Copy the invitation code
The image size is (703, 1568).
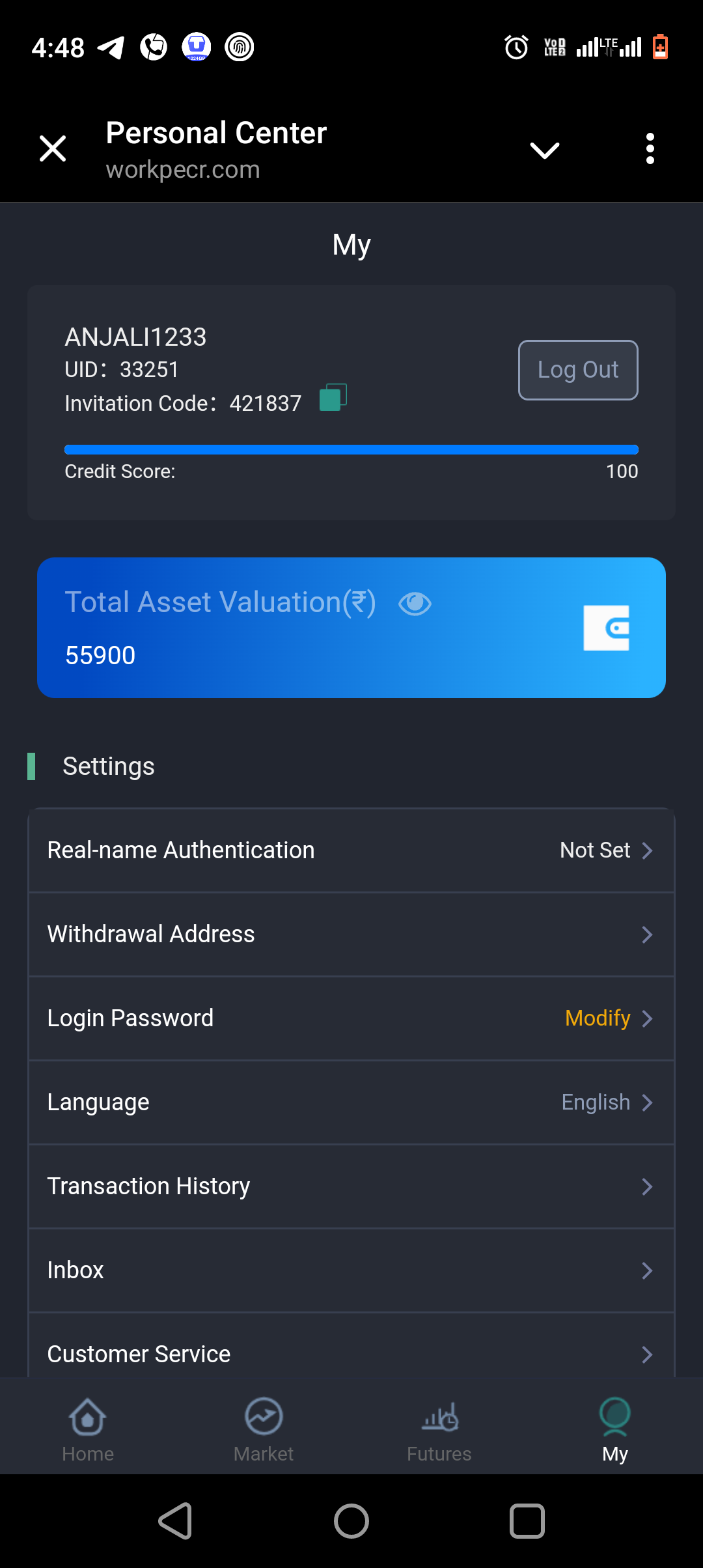(333, 397)
